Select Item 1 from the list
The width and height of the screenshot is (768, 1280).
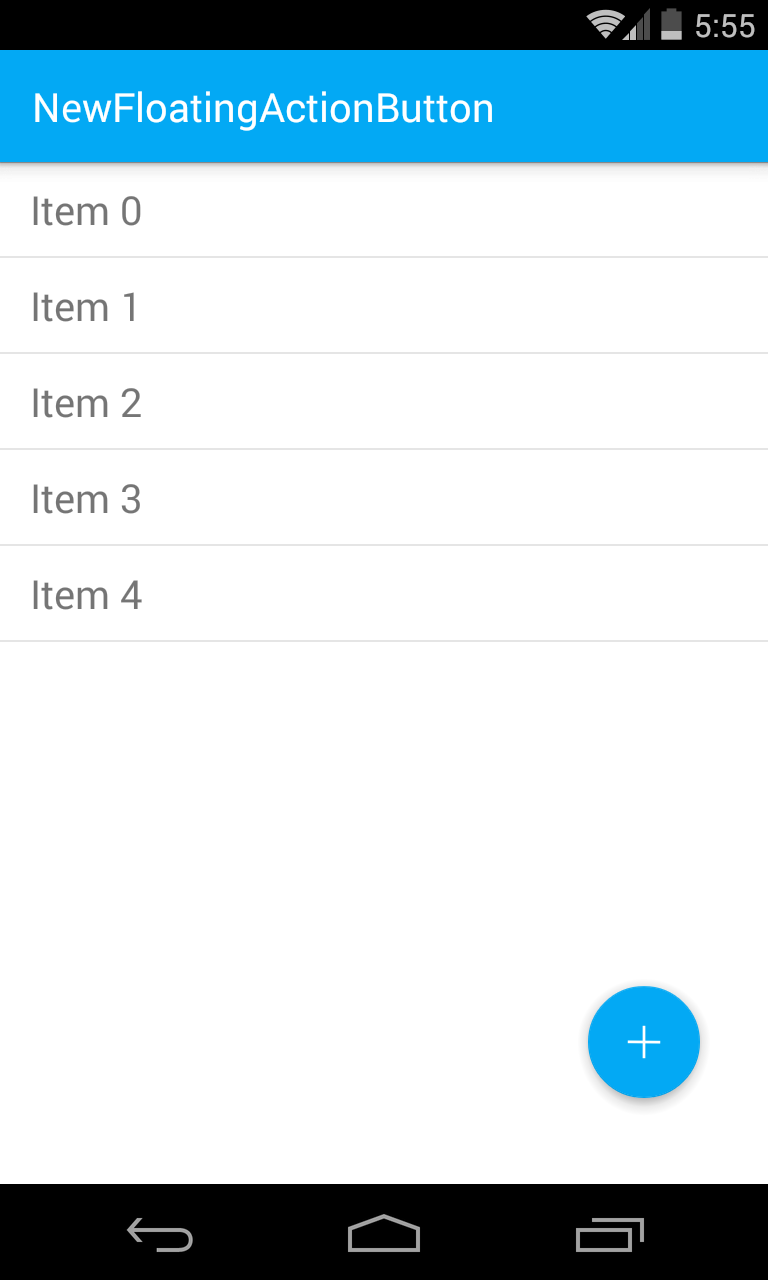[x=86, y=307]
